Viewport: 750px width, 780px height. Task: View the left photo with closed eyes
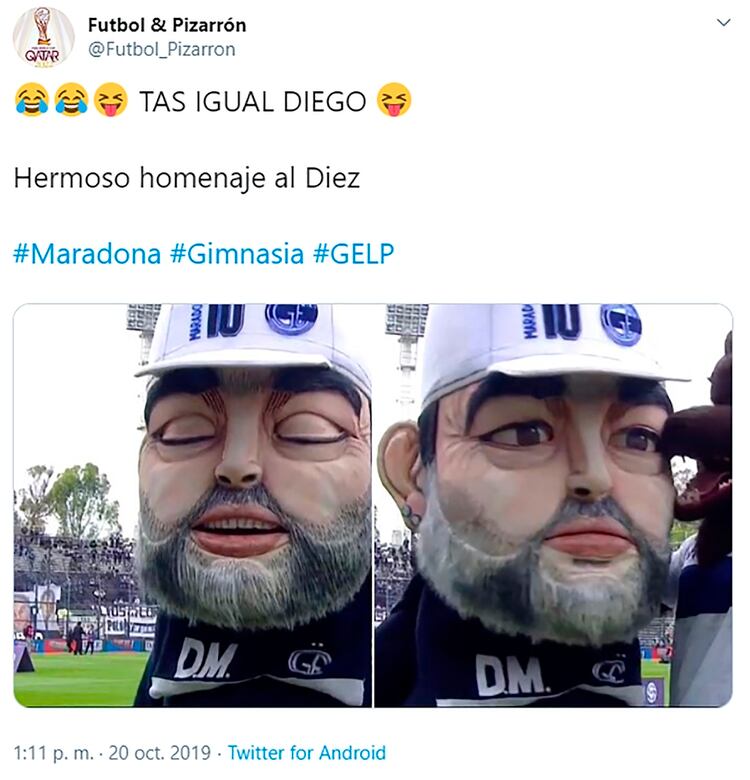[x=192, y=505]
